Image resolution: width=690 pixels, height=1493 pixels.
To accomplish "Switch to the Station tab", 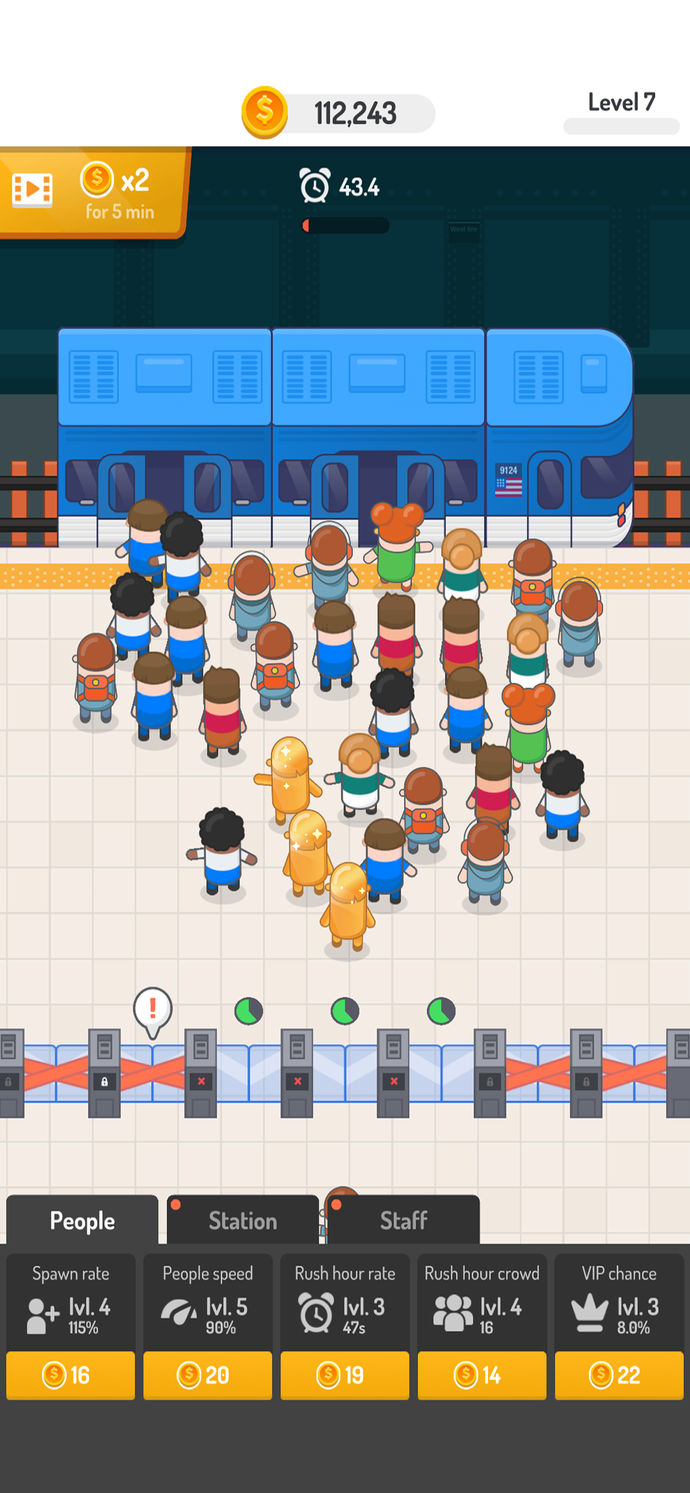I will (x=242, y=1220).
